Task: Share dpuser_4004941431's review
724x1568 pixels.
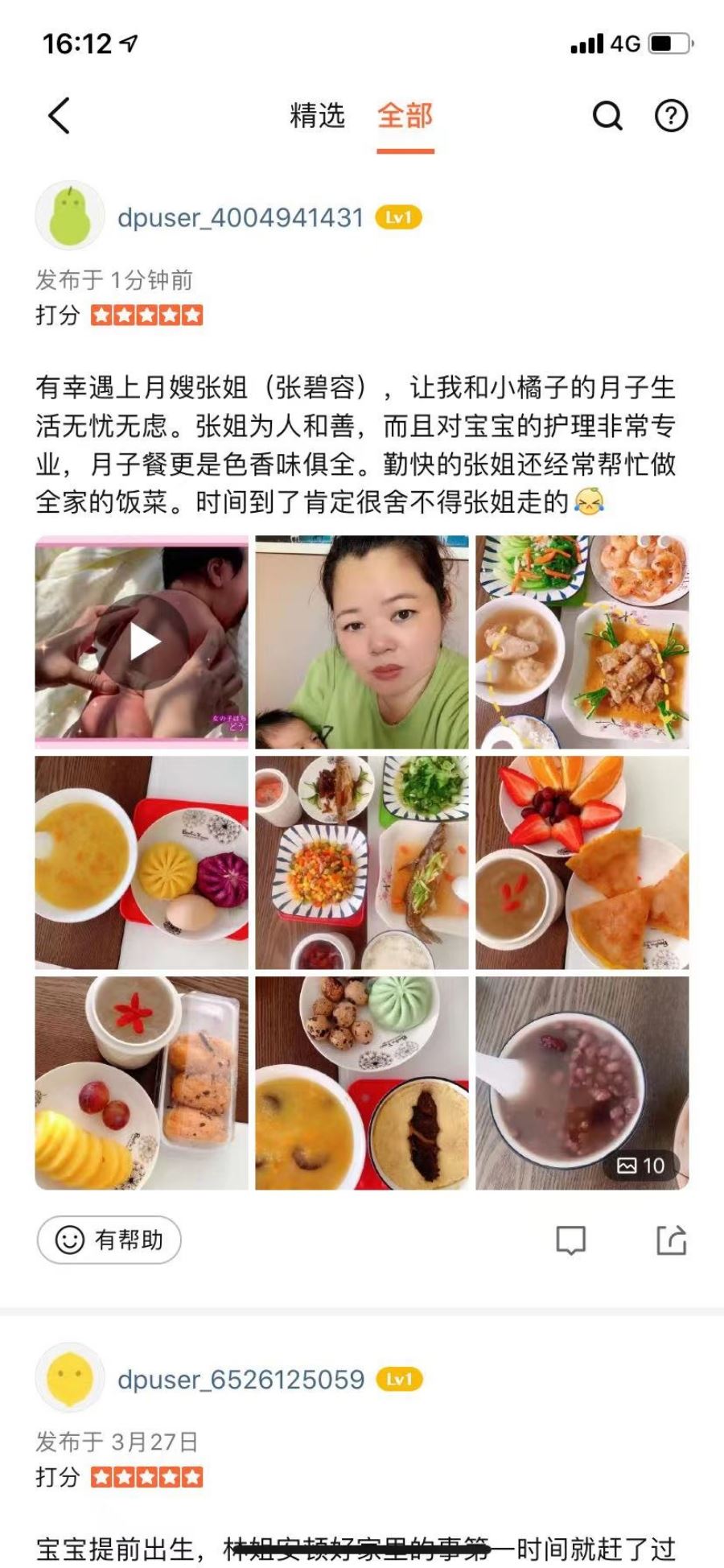Action: coord(671,1240)
